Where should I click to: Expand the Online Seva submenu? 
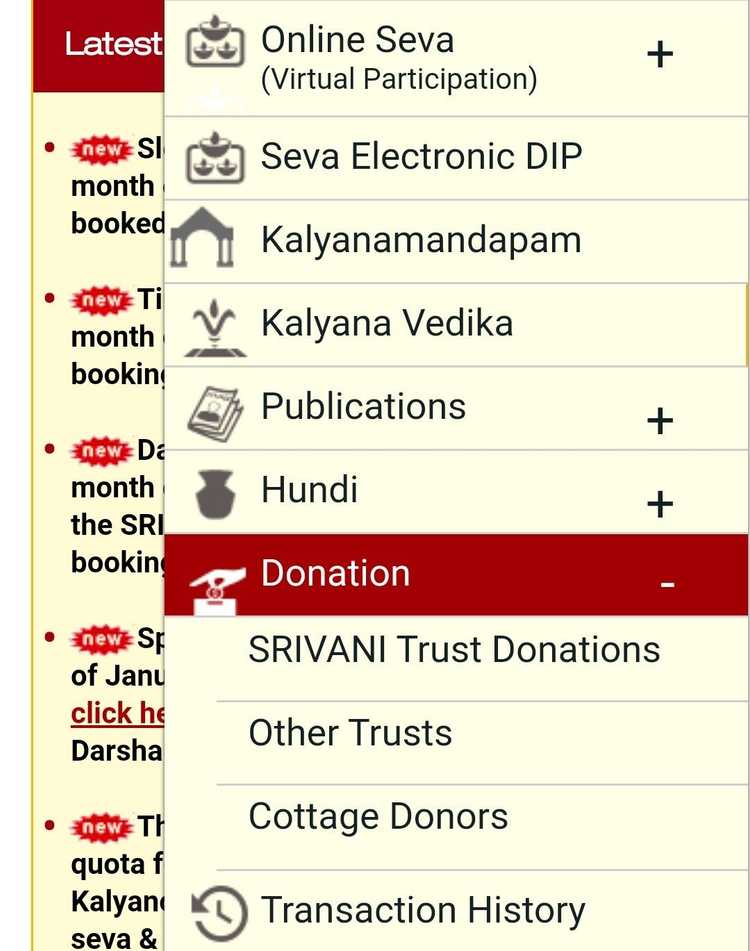[660, 54]
